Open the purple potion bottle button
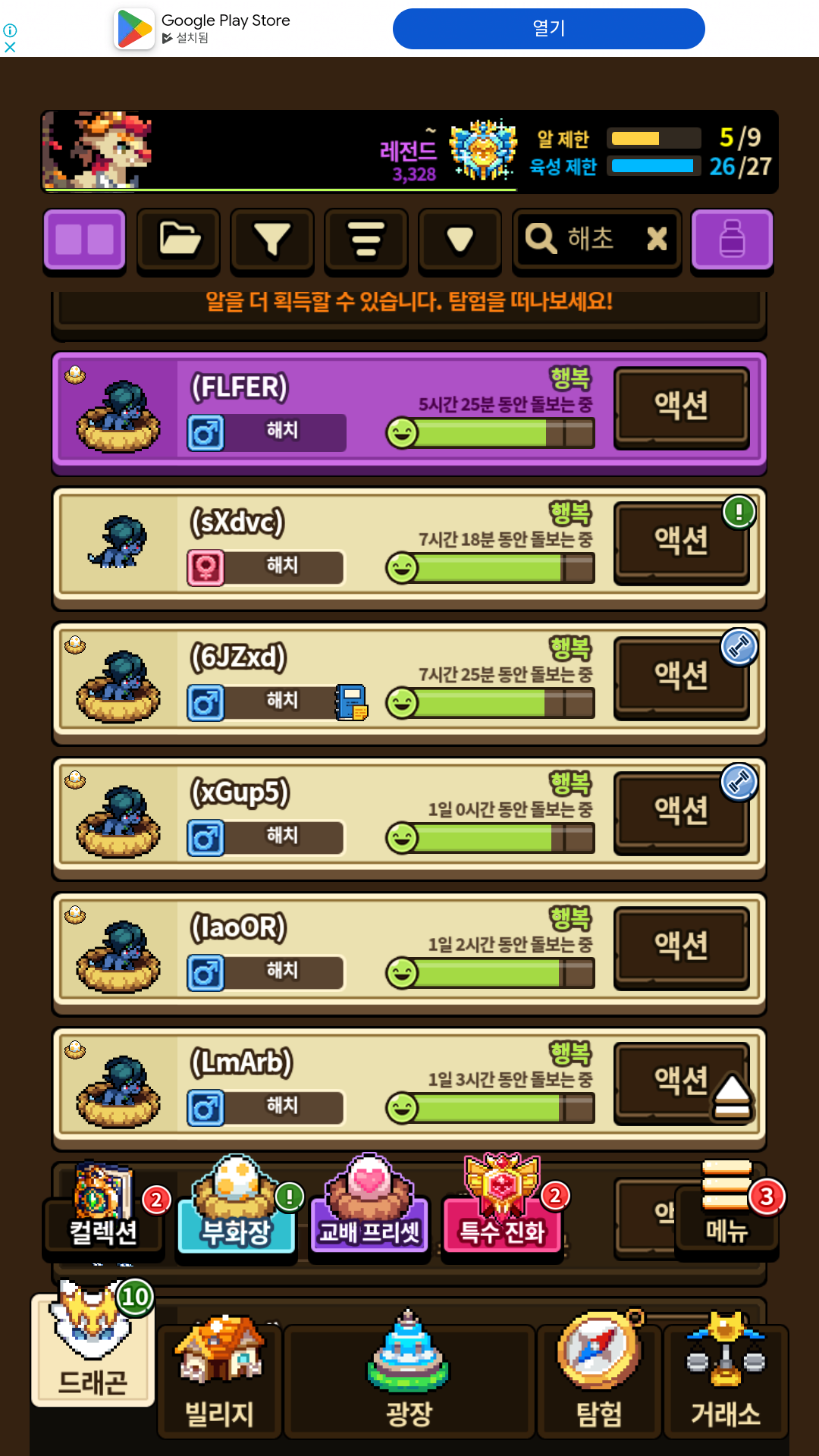Screen dimensions: 819x1456 (x=732, y=239)
